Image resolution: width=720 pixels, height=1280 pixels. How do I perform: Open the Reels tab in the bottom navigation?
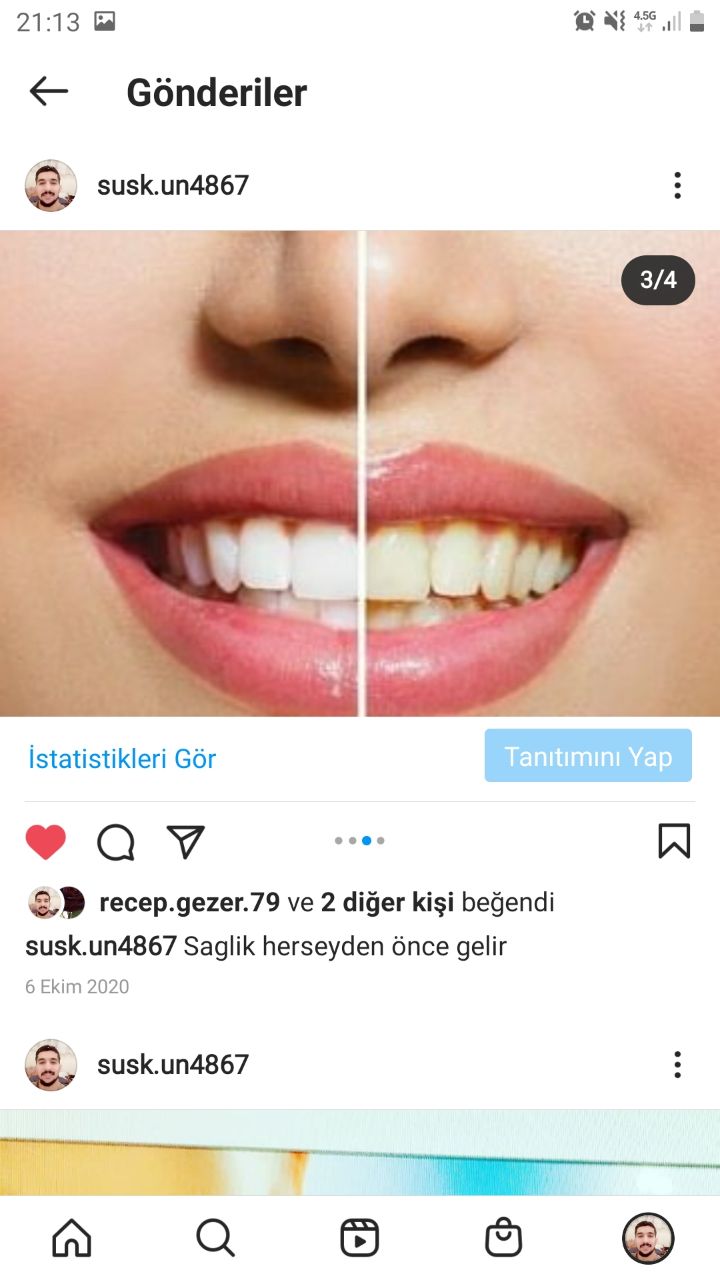pyautogui.click(x=360, y=1236)
